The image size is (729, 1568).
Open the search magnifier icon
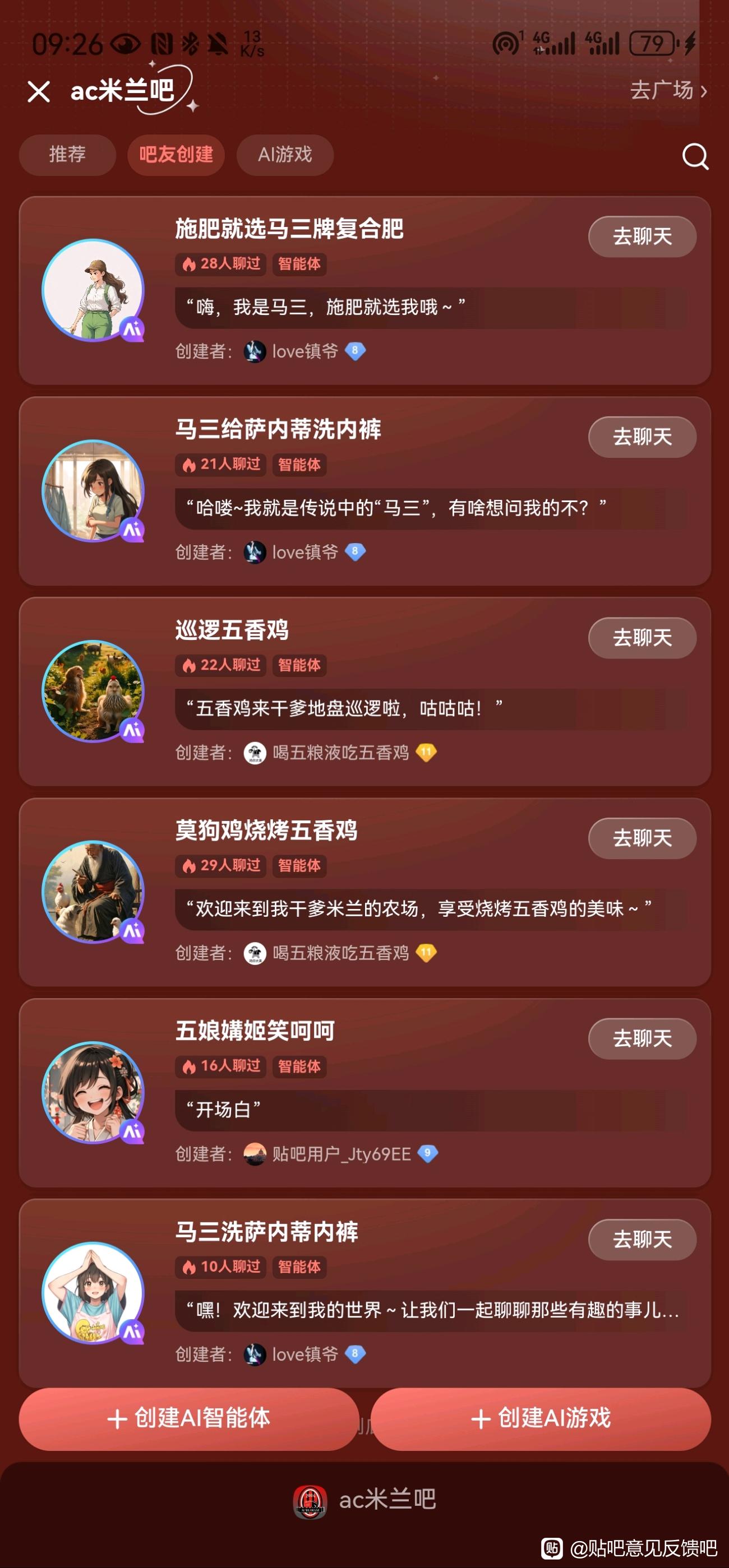pos(695,156)
